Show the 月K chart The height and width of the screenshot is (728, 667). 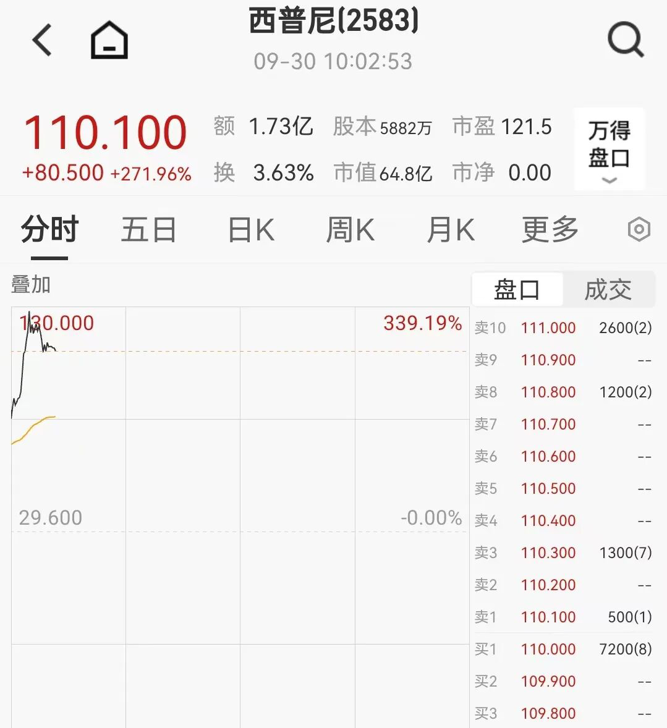451,230
